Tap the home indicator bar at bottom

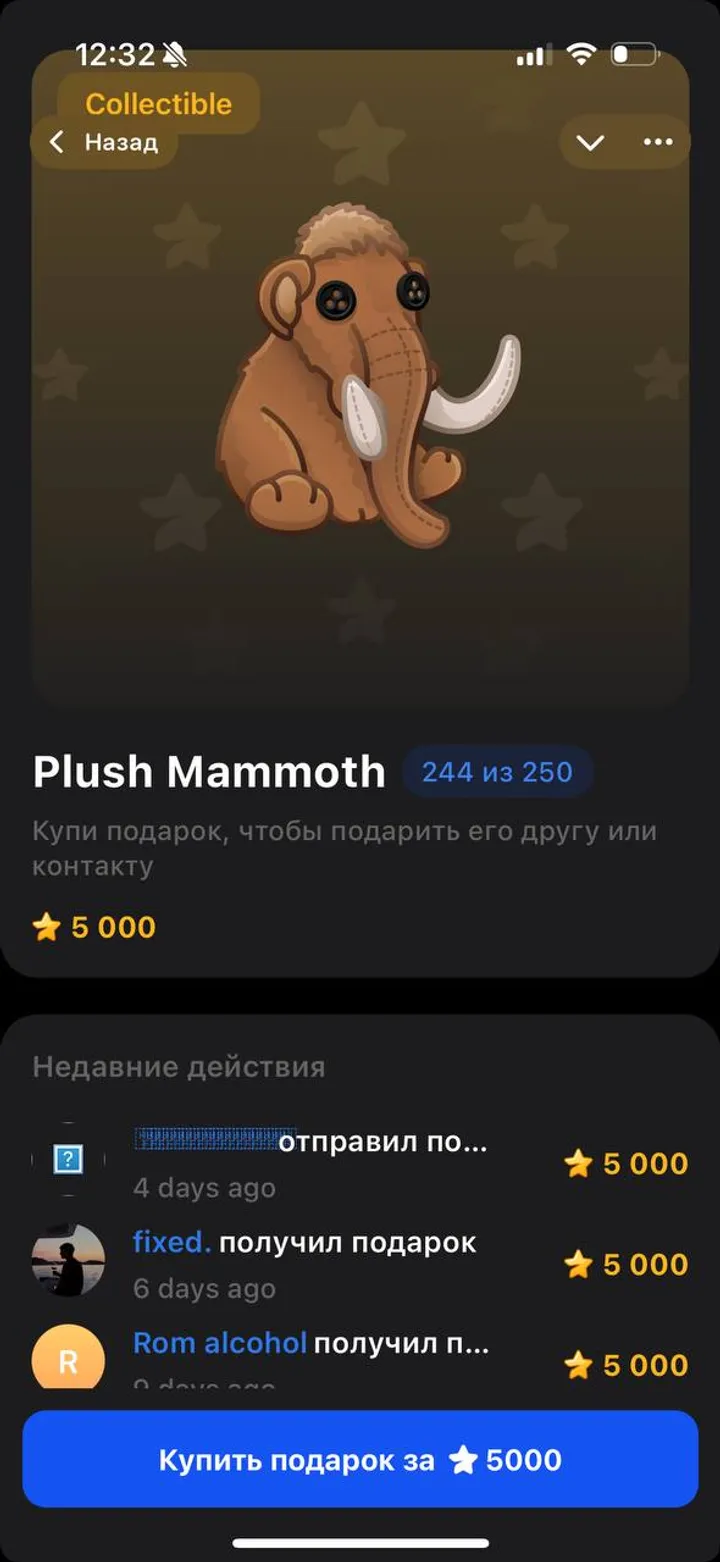360,1541
